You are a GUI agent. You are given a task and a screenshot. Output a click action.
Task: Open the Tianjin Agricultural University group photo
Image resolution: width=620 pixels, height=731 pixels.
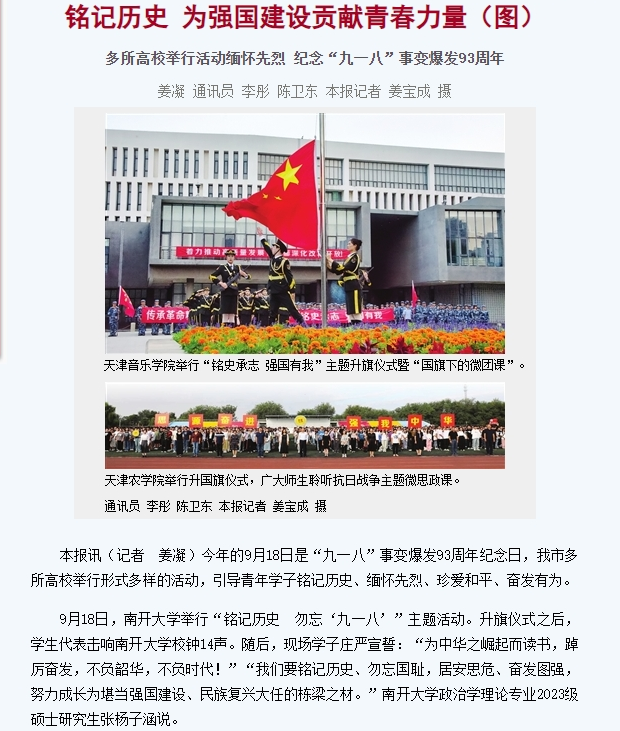[304, 425]
